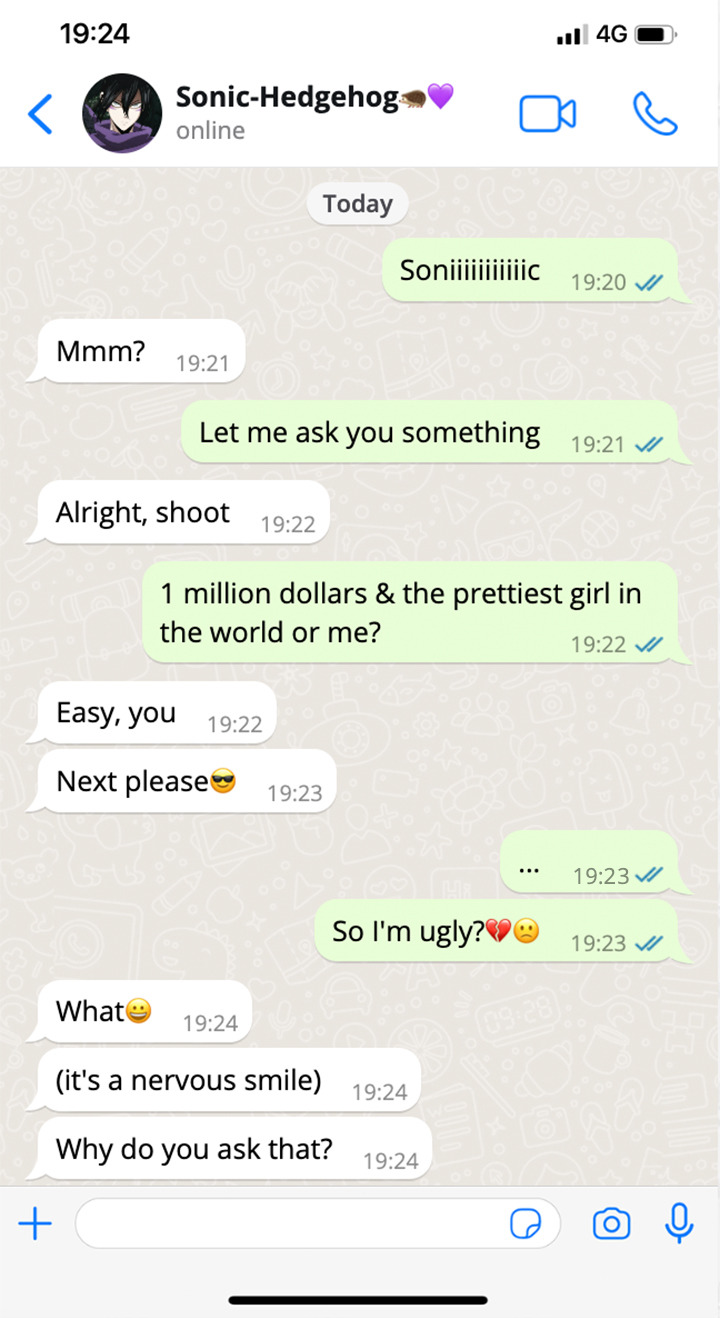Open the attachment plus menu
This screenshot has height=1318, width=720.
pyautogui.click(x=35, y=1222)
